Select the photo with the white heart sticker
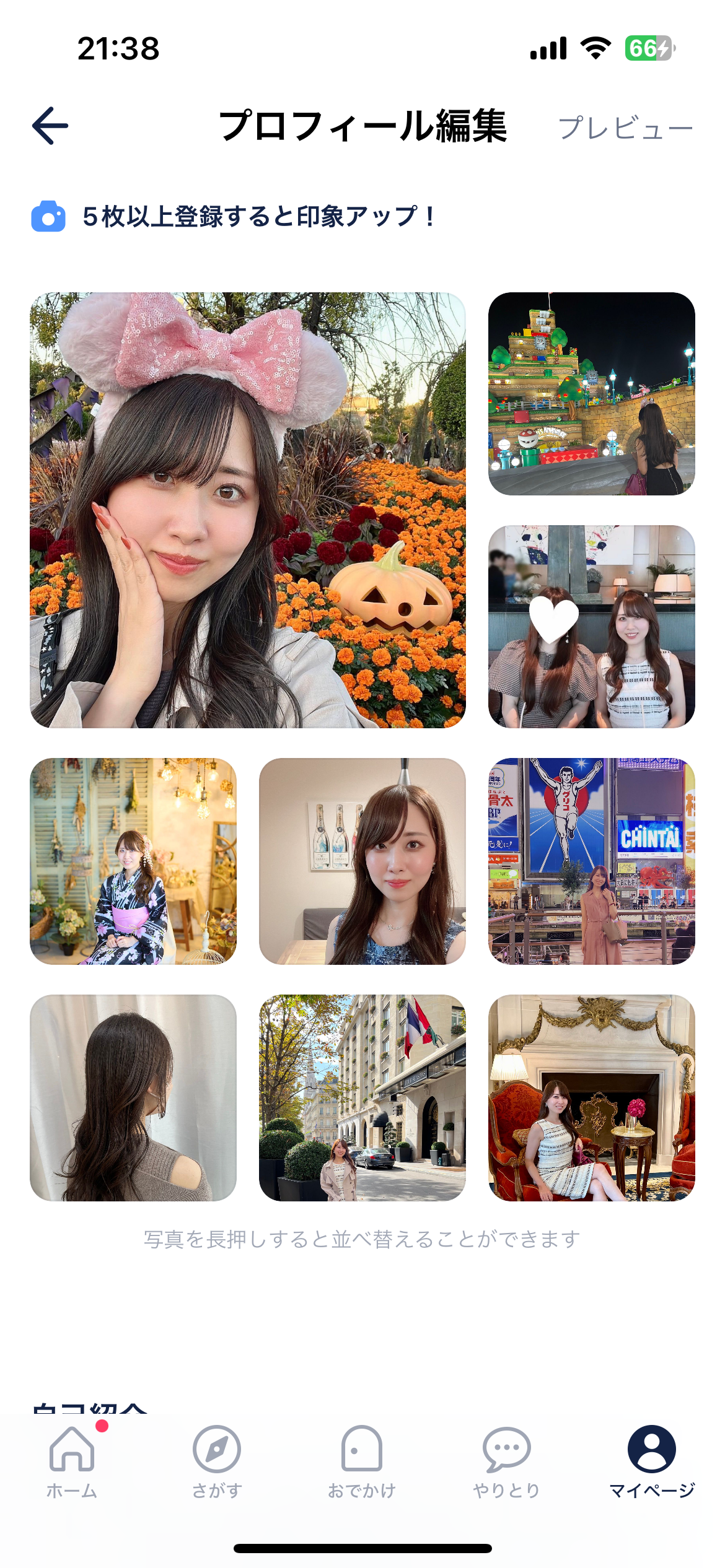Screen dimensions: 725x1568 (591, 626)
